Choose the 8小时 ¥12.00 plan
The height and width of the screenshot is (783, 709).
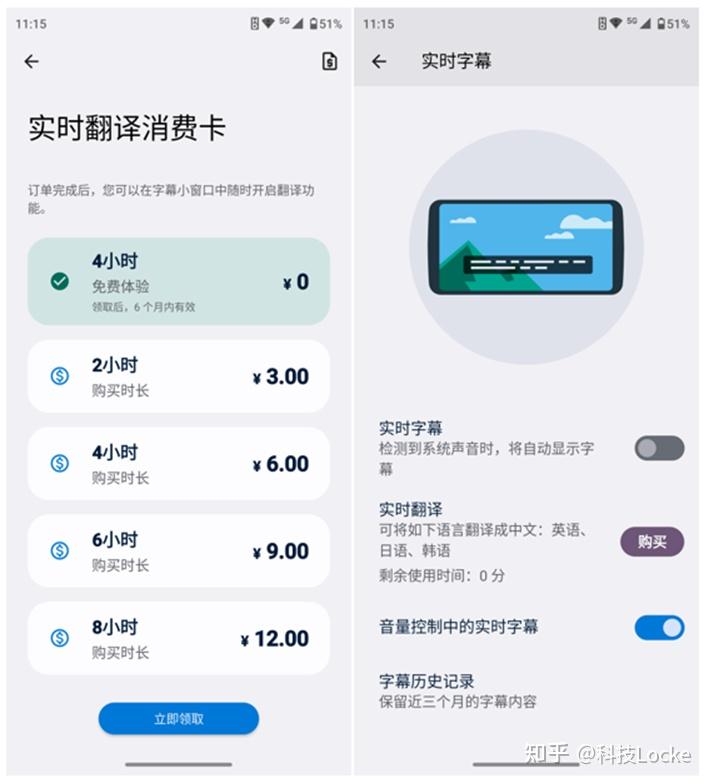click(x=178, y=638)
